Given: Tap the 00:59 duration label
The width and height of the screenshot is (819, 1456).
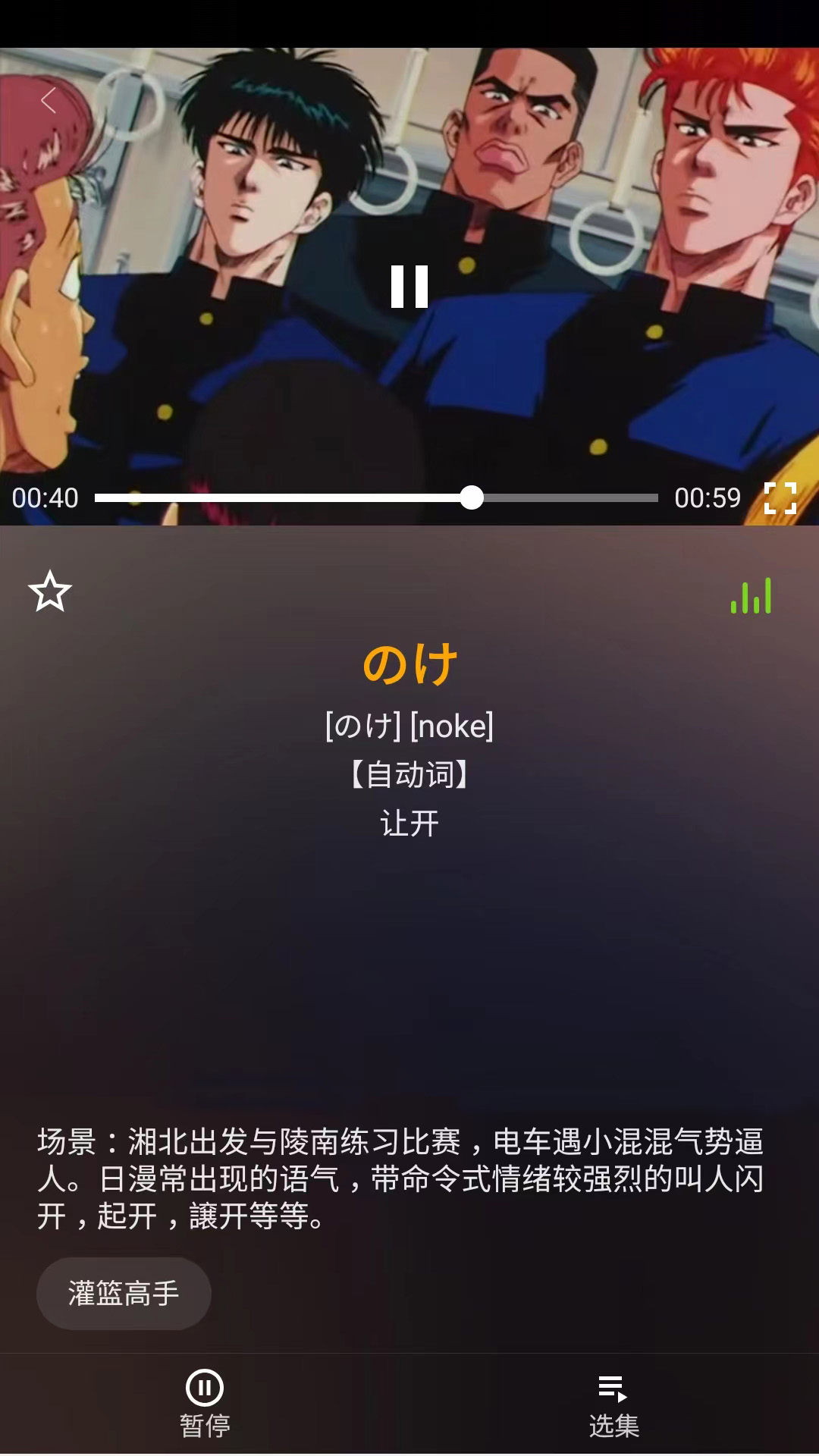Looking at the screenshot, I should [x=708, y=498].
